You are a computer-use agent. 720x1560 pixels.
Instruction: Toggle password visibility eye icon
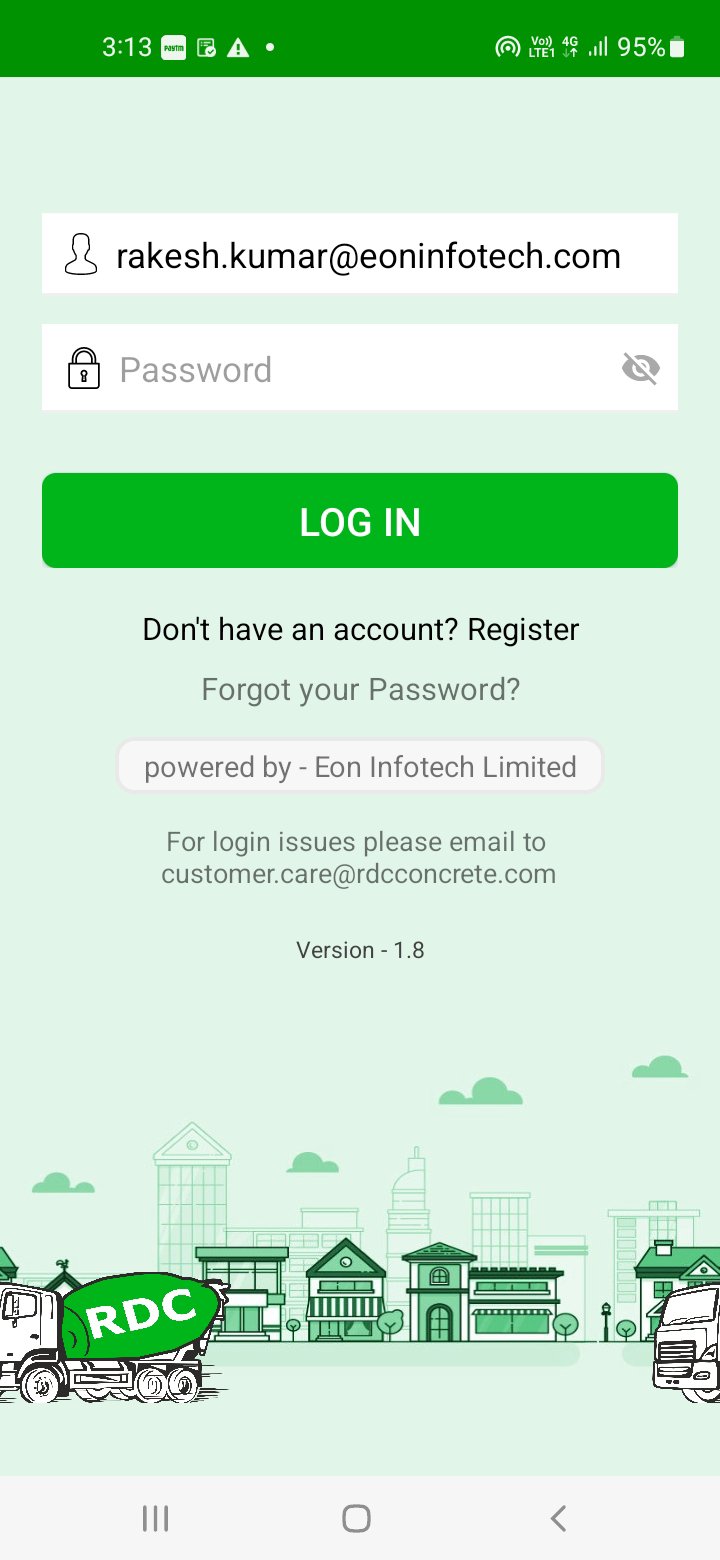[640, 369]
